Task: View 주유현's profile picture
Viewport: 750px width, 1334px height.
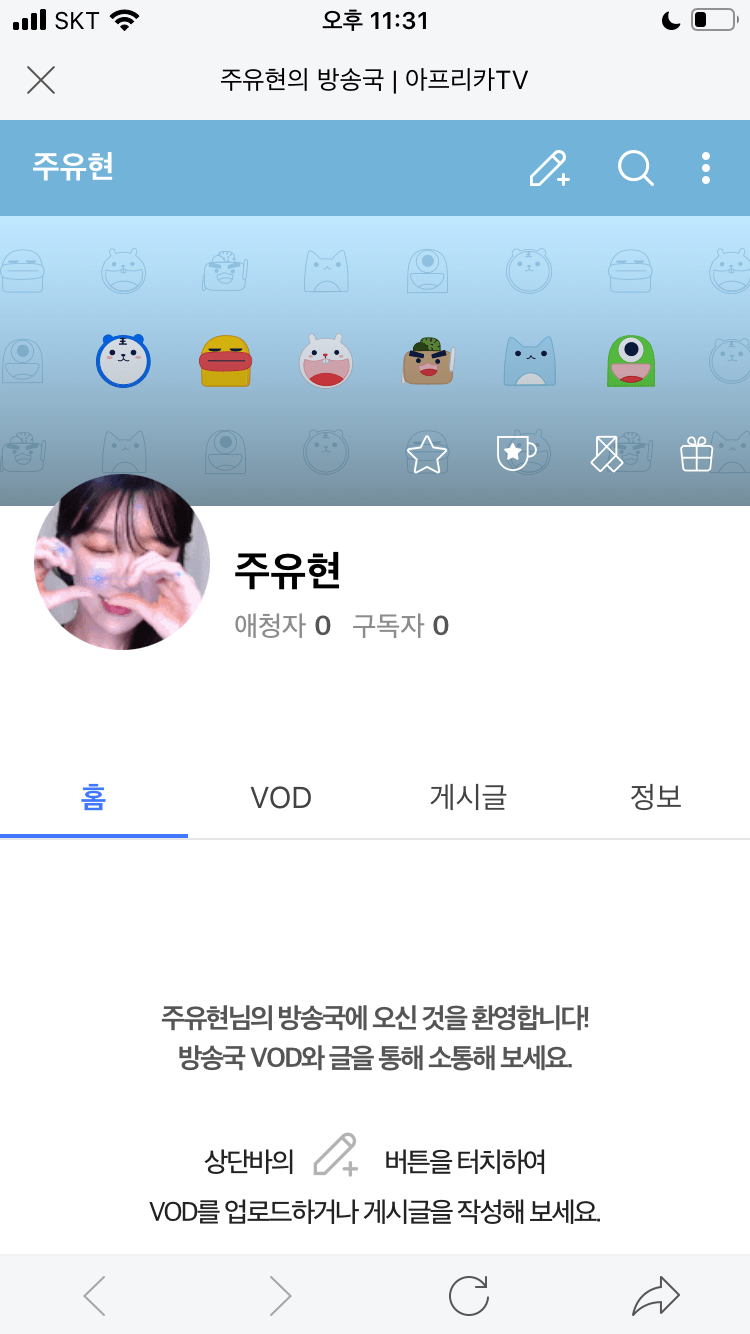Action: pyautogui.click(x=122, y=562)
